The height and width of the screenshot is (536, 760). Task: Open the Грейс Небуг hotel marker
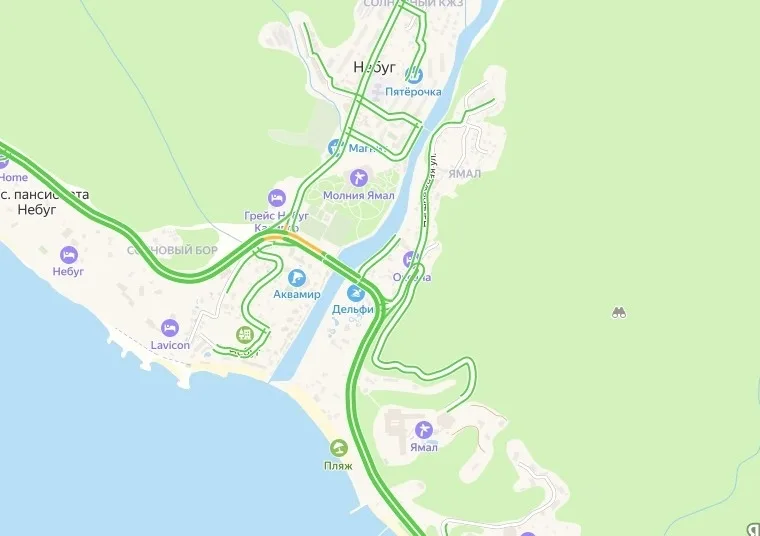coord(277,197)
